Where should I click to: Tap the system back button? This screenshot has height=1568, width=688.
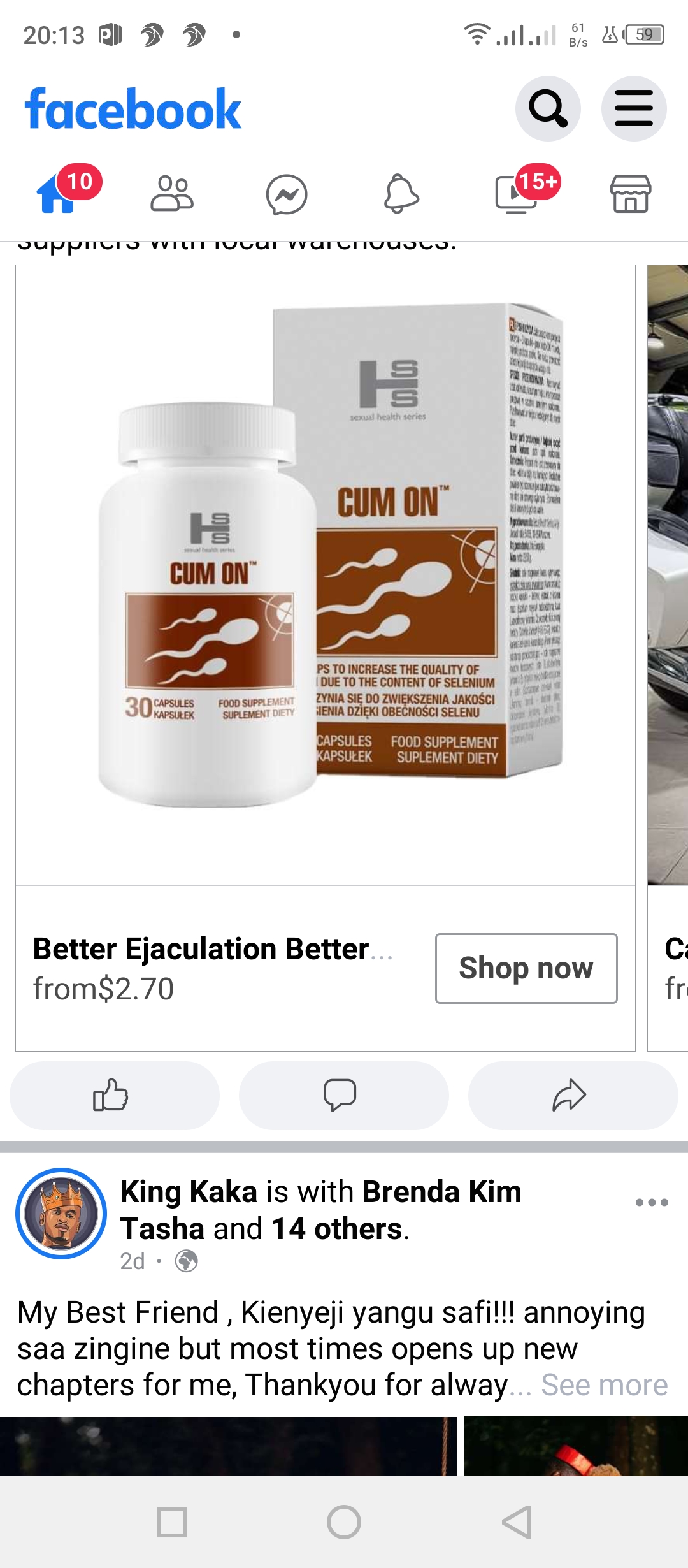[x=516, y=1522]
